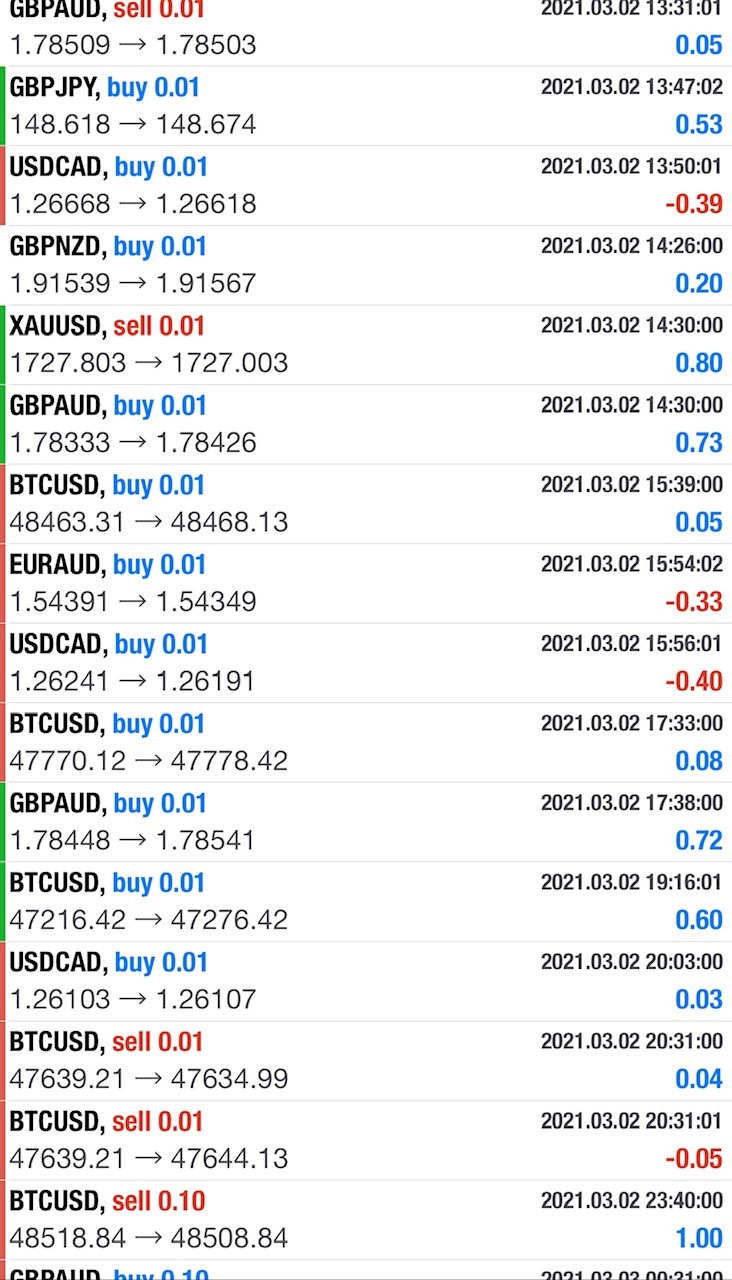Open the BTCUSD buy trade at 15:39:00

coord(366,504)
